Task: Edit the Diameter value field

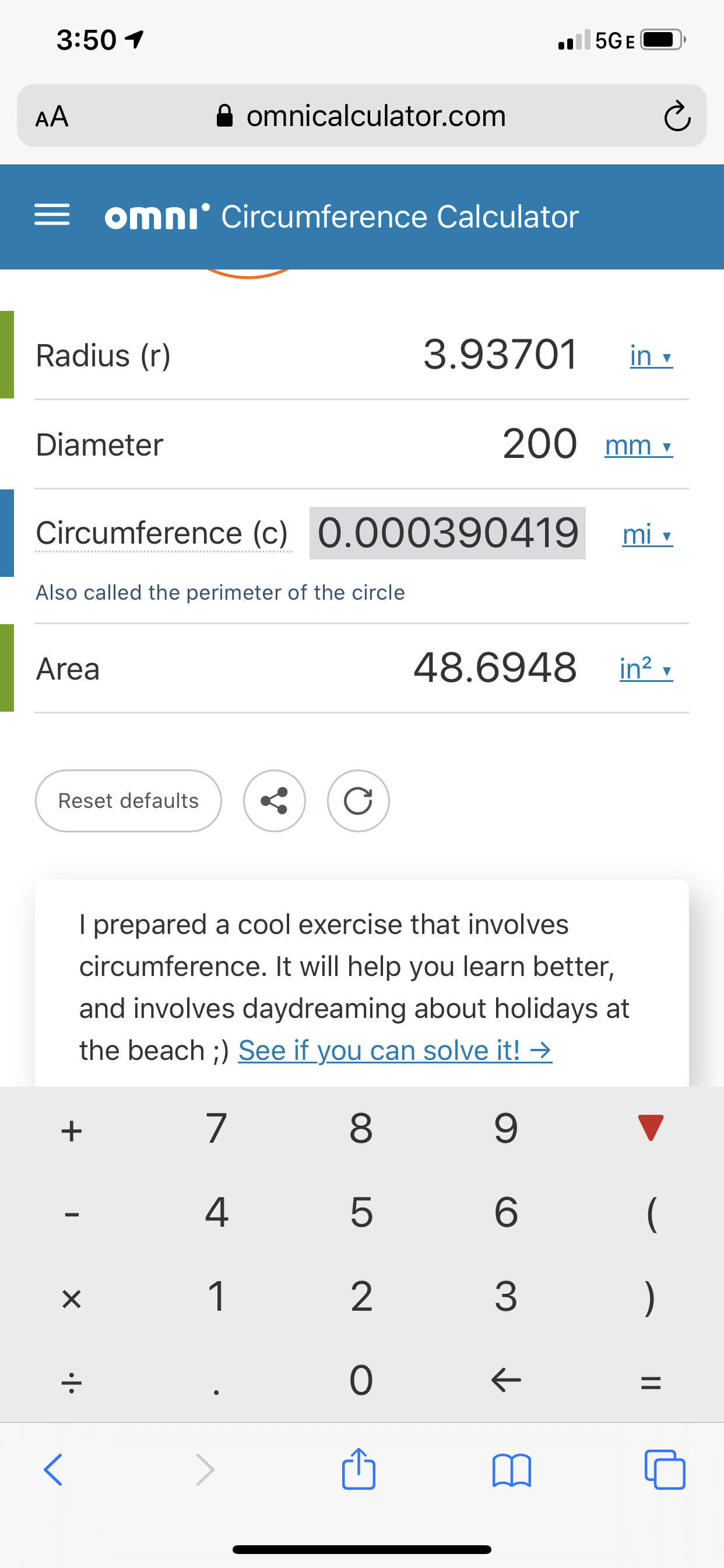Action: tap(539, 444)
